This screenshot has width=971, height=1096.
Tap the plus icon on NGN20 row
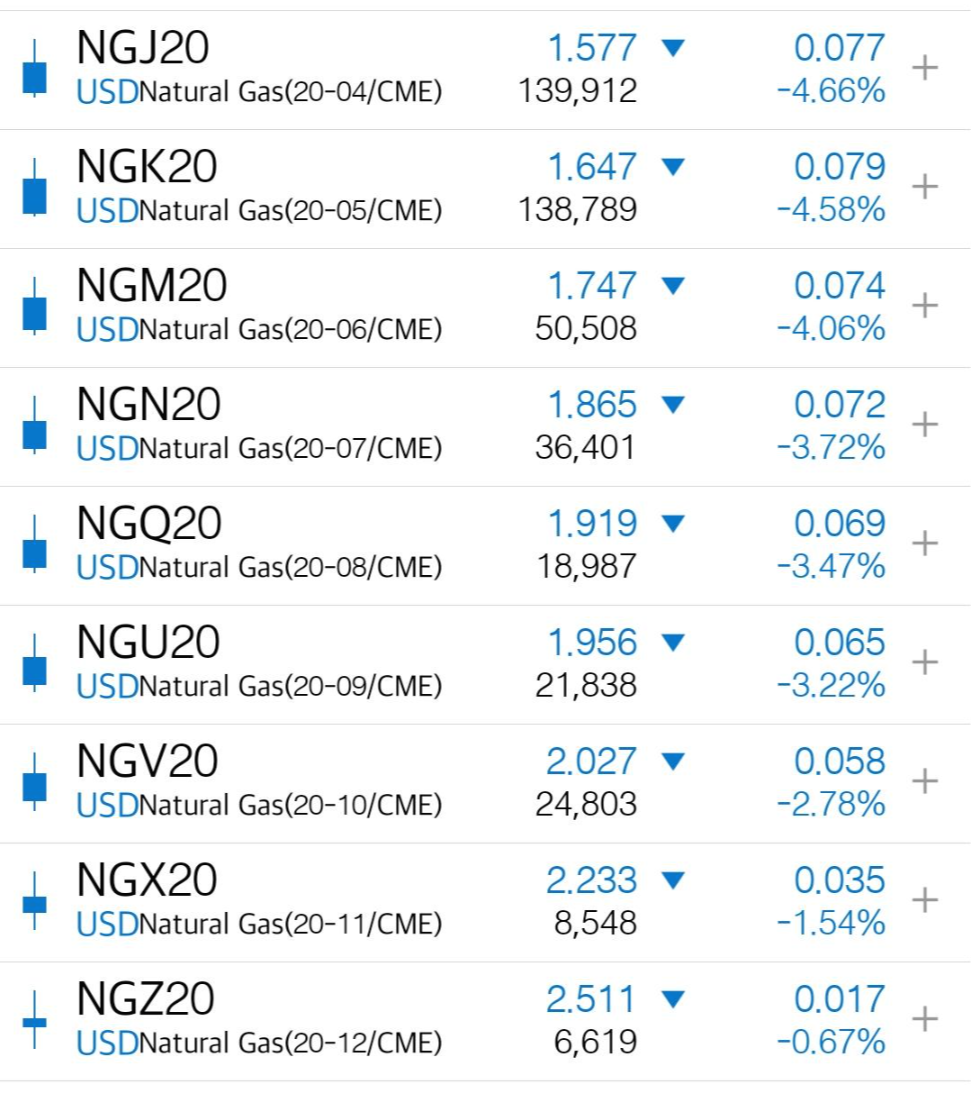coord(926,425)
